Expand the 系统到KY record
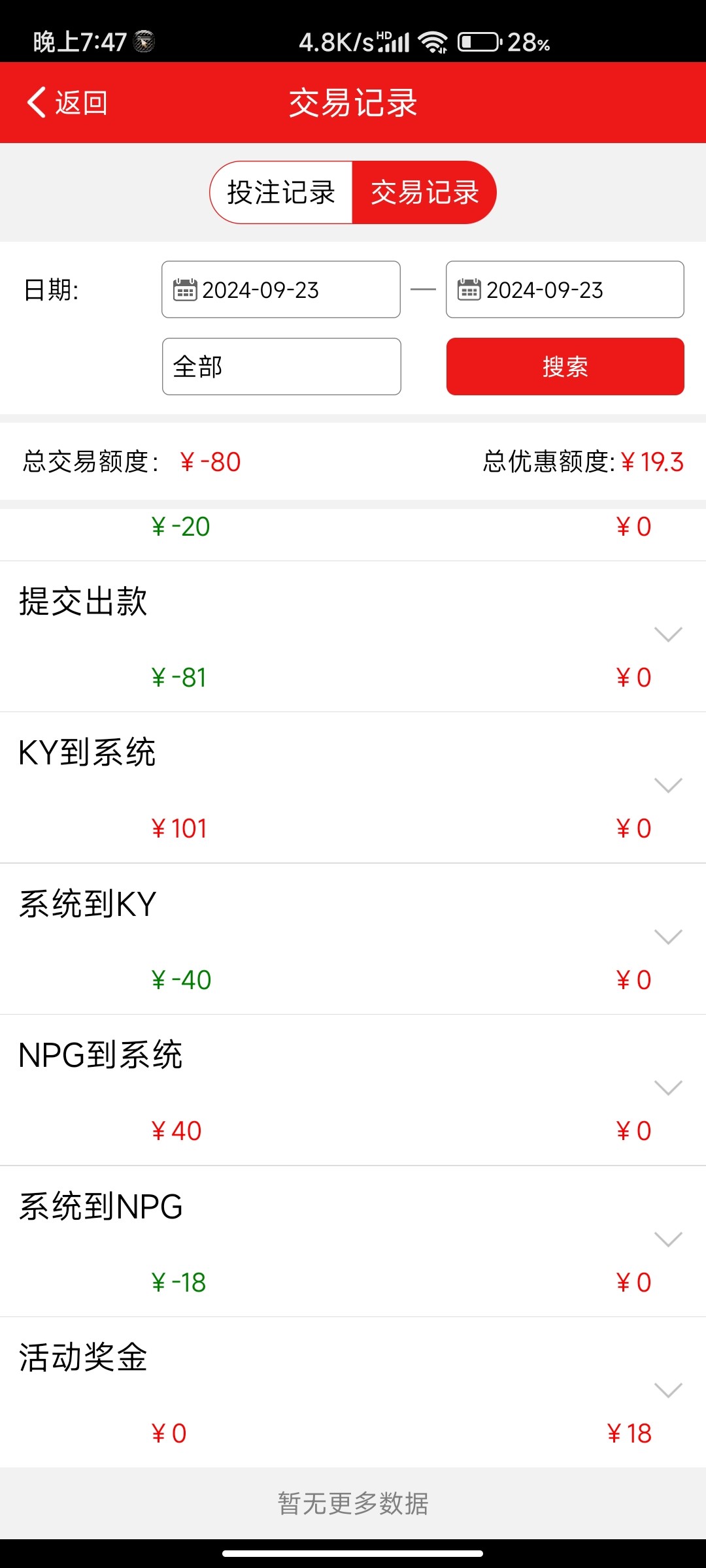Viewport: 706px width, 1568px height. tap(667, 937)
